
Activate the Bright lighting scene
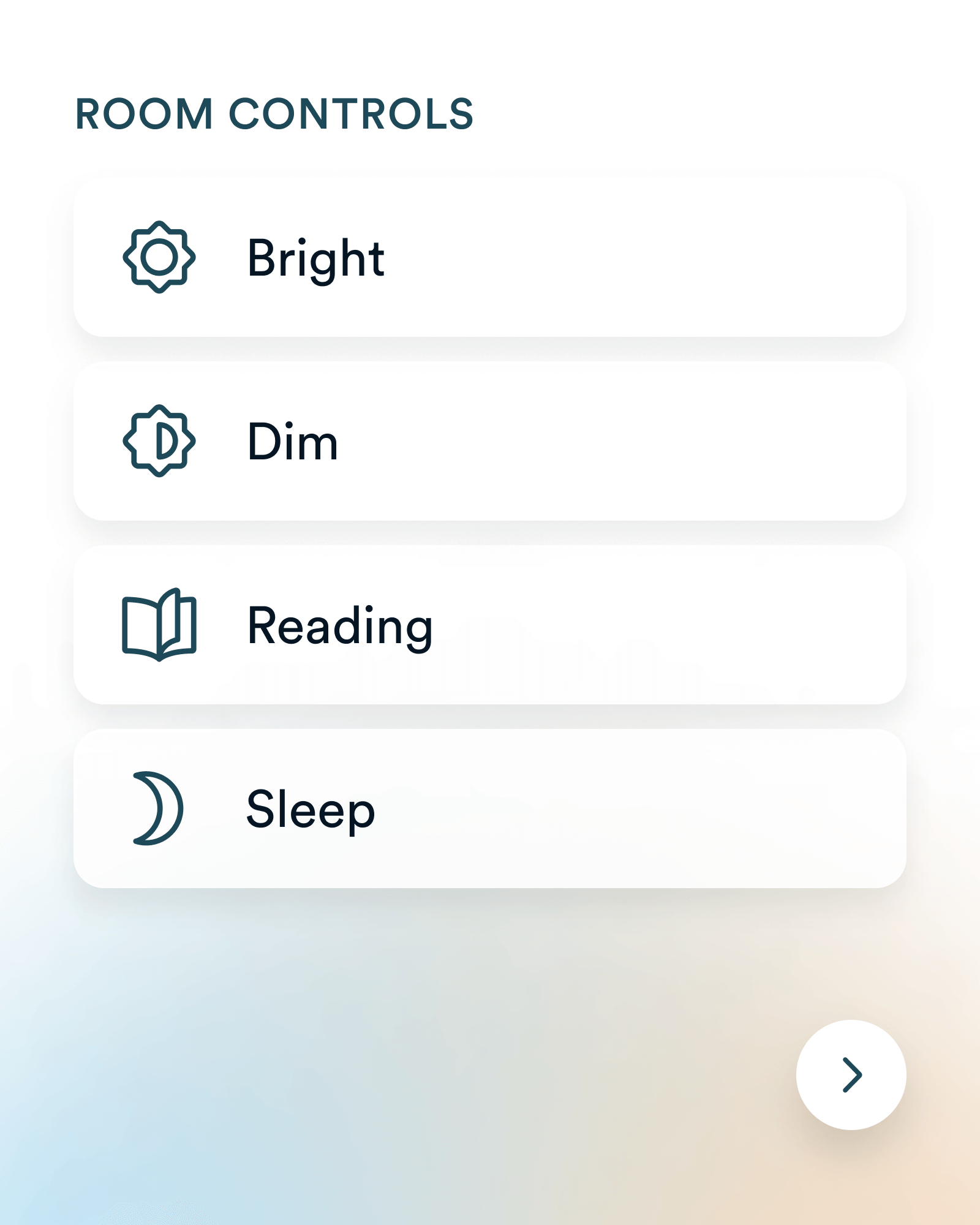[x=490, y=257]
